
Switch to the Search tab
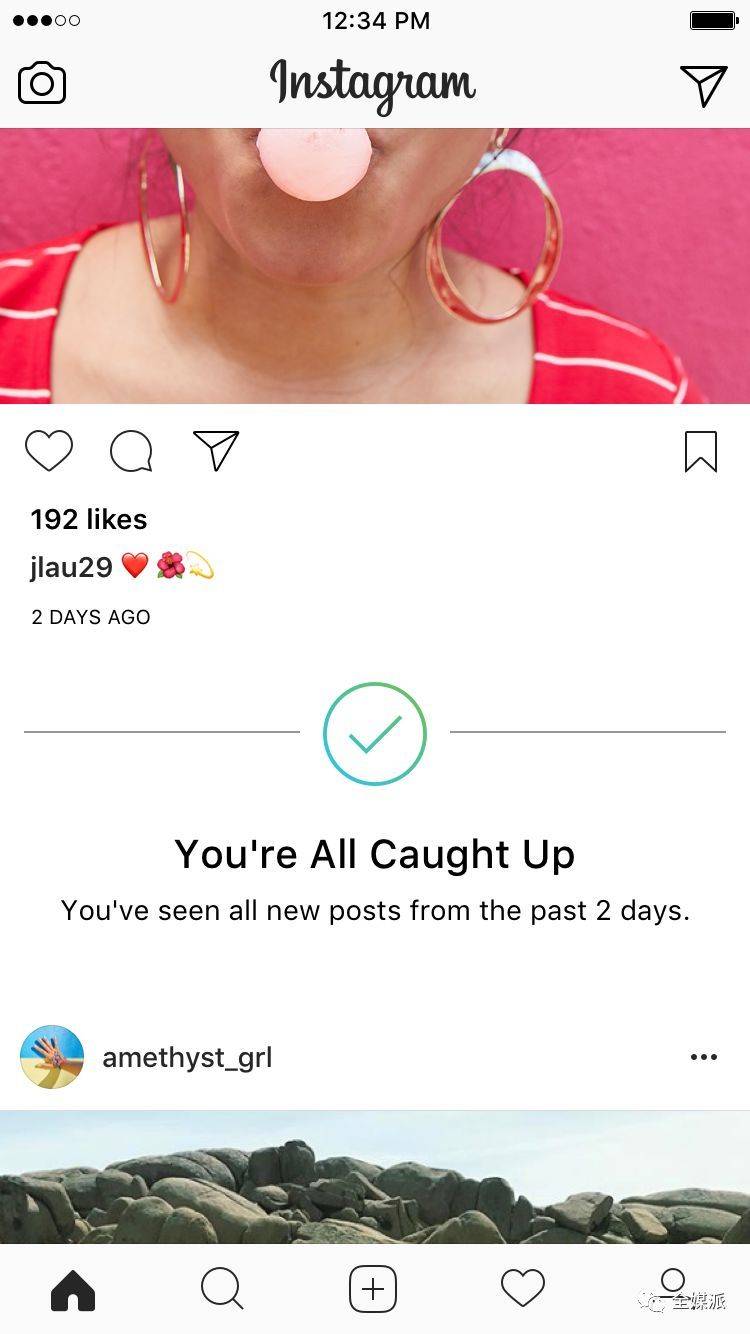(222, 1289)
